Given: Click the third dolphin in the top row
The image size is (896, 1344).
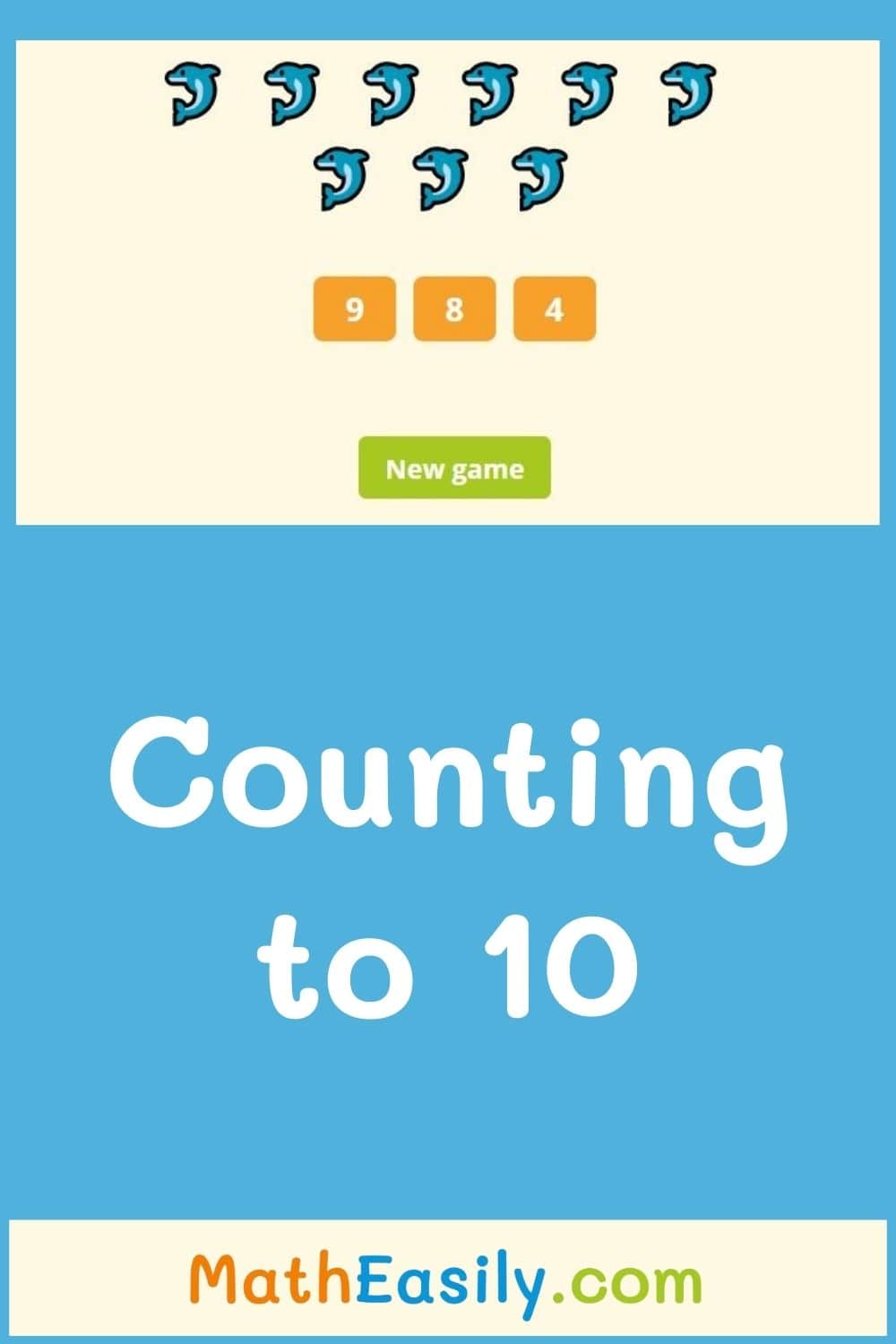Looking at the screenshot, I should point(390,90).
